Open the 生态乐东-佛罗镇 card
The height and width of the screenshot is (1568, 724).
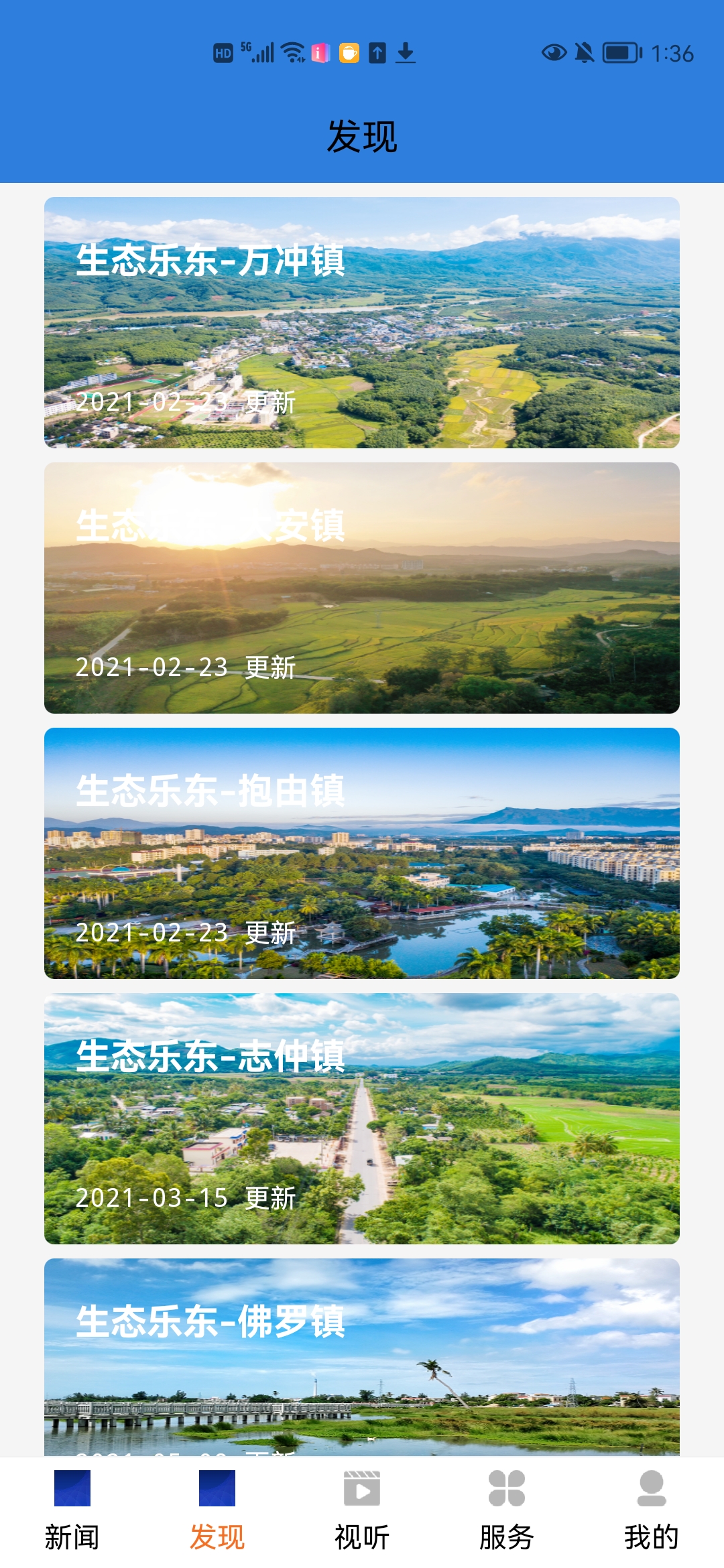362,1357
